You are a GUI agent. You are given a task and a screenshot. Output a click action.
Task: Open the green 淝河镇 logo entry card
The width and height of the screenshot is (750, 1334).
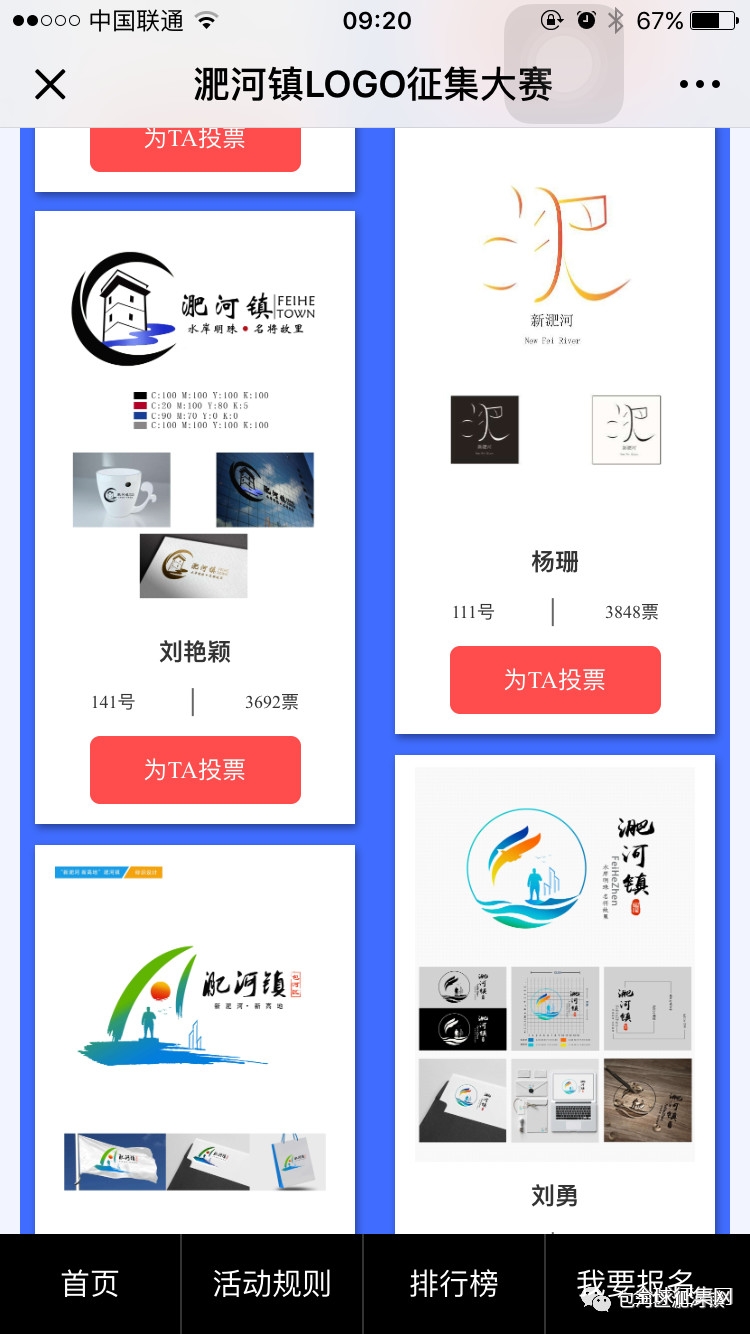(x=195, y=1030)
